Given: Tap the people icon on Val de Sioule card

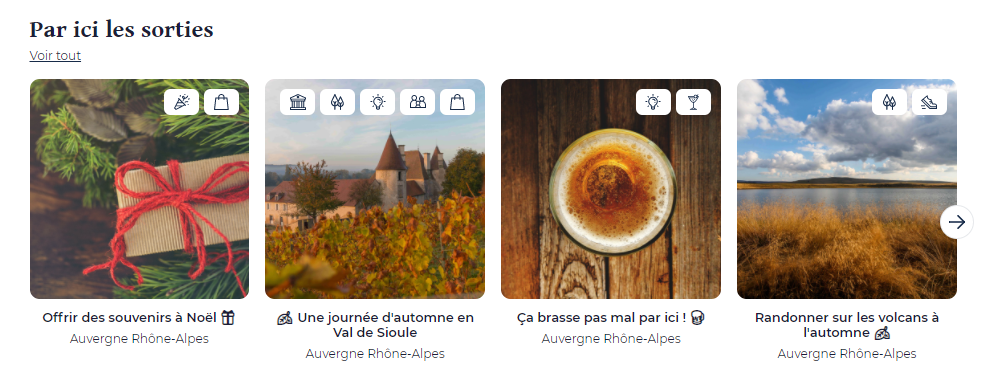Looking at the screenshot, I should coord(418,102).
